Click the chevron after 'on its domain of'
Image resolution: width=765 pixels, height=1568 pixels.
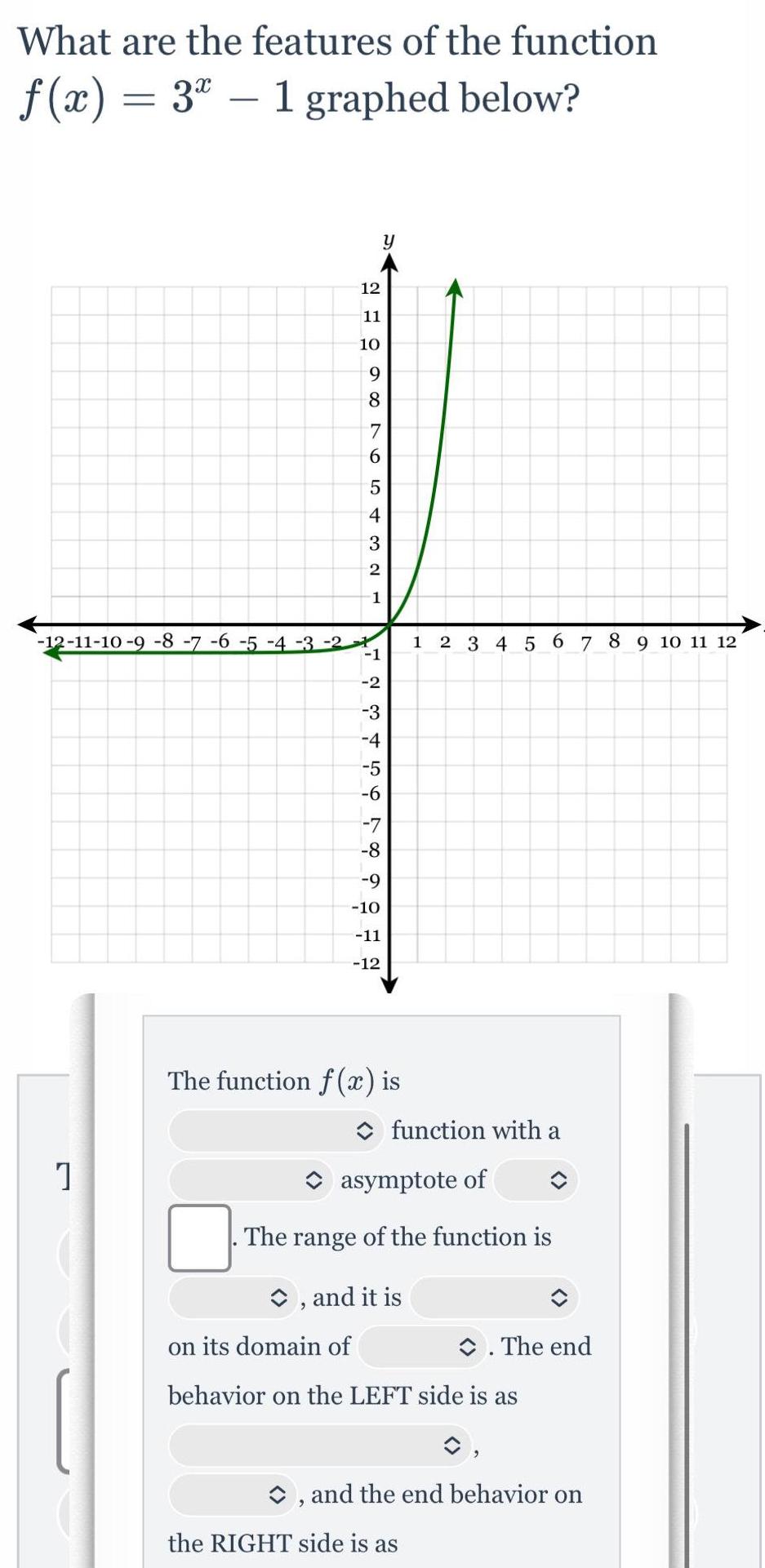click(x=466, y=1347)
